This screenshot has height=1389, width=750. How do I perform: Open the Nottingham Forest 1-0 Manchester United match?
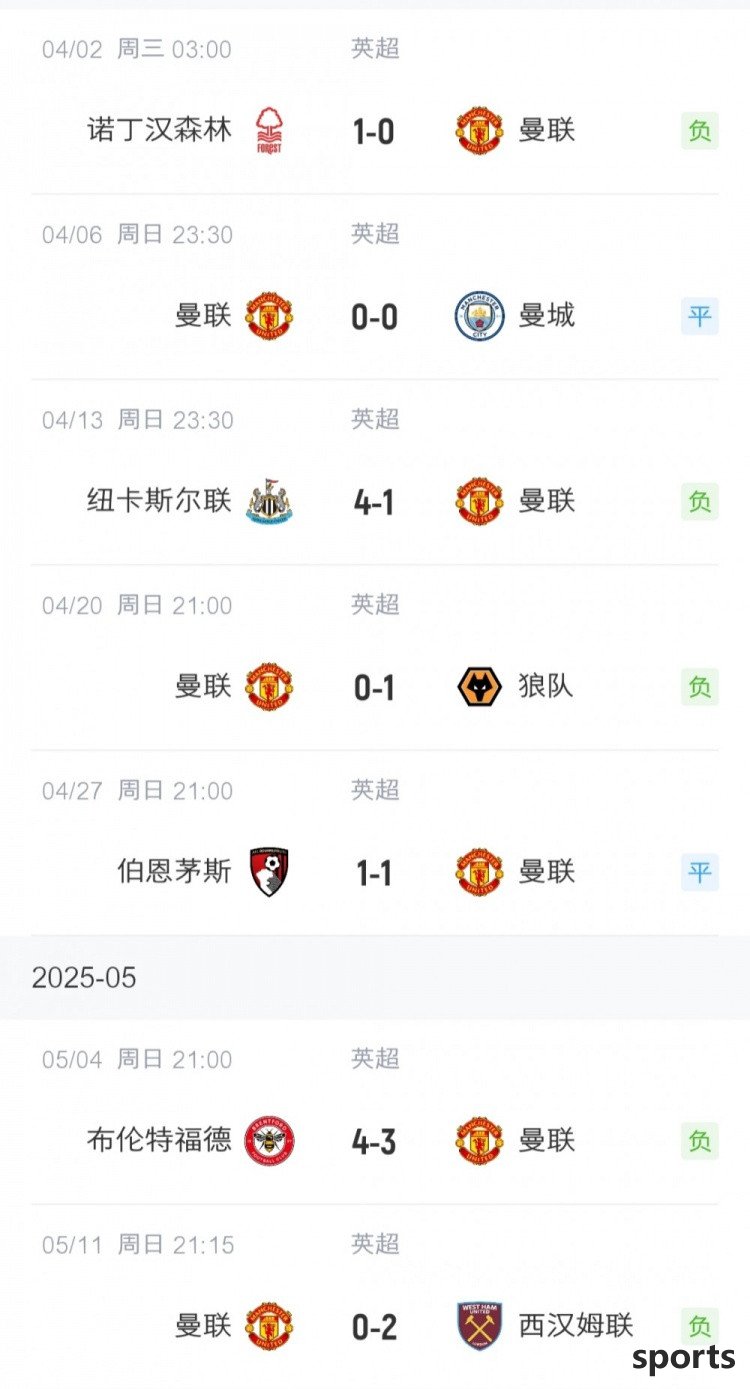pos(375,102)
